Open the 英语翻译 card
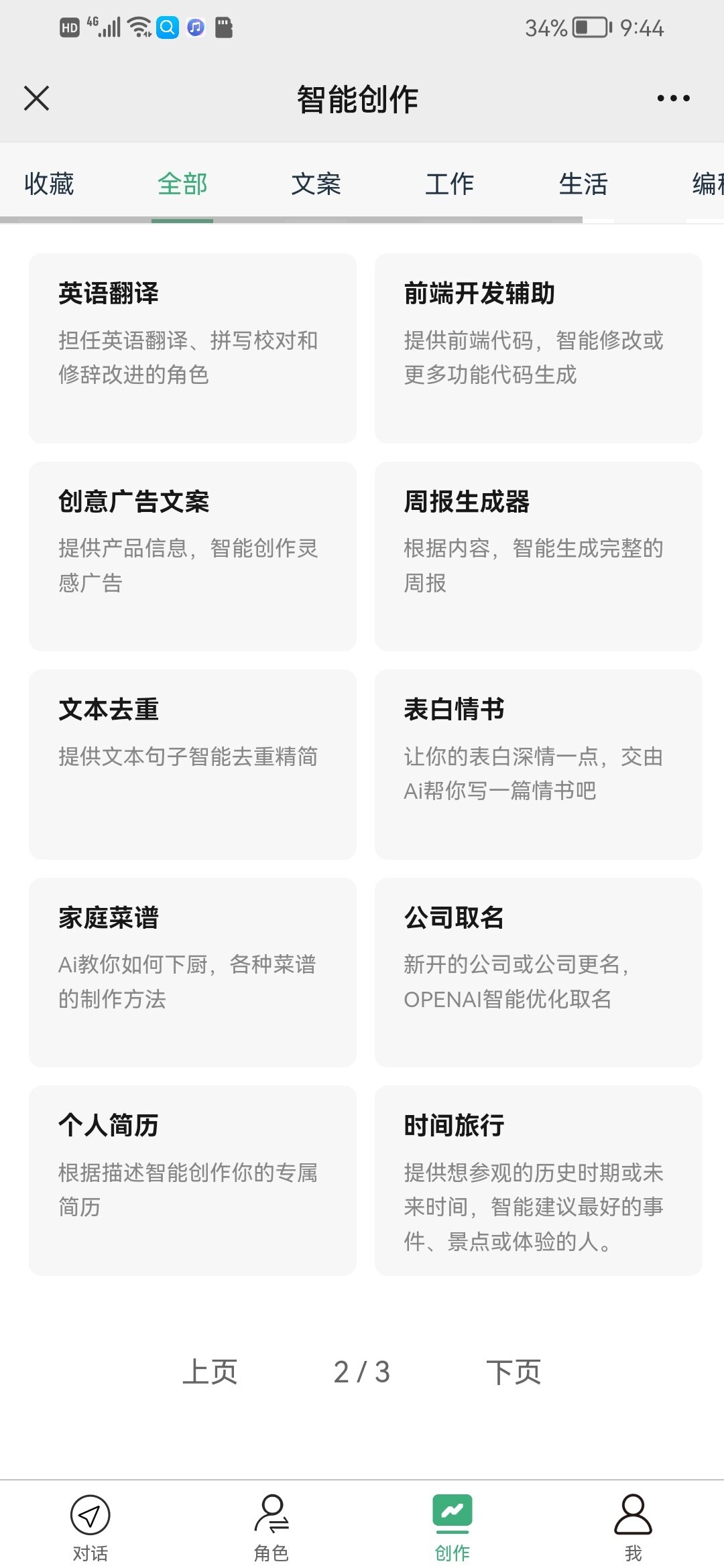The height and width of the screenshot is (1568, 724). click(192, 348)
